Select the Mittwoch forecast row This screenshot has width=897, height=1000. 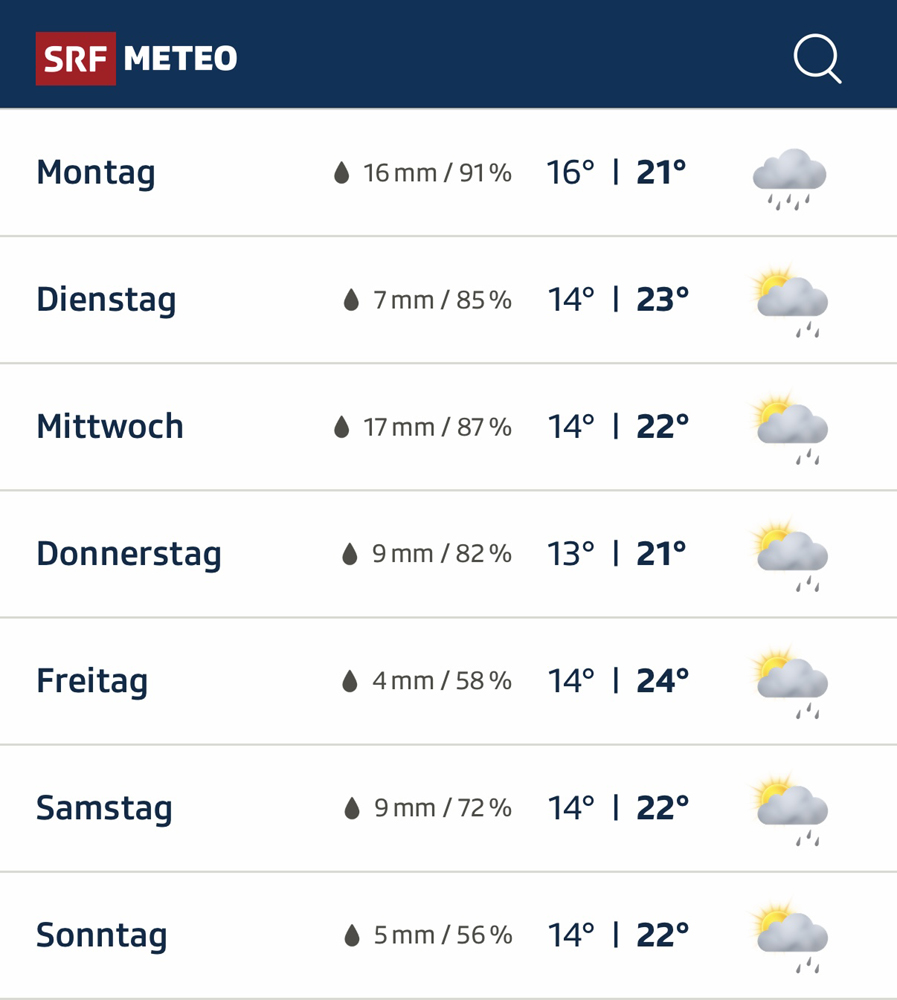coord(448,427)
